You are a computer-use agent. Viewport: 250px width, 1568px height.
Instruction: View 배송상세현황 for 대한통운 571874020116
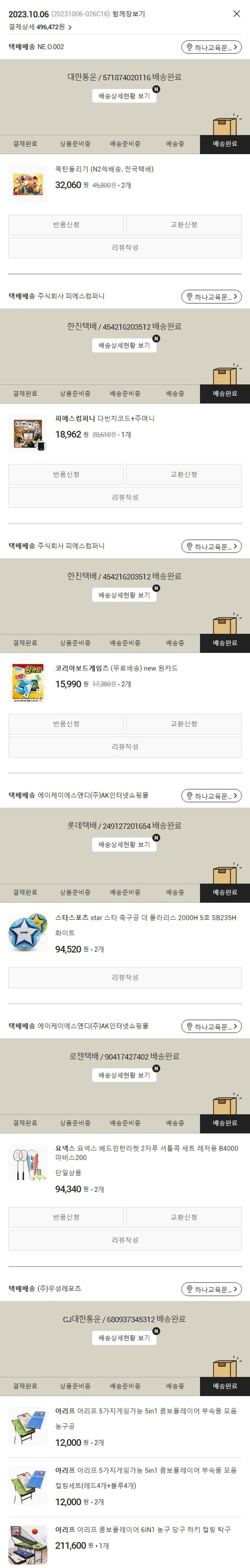(x=124, y=95)
